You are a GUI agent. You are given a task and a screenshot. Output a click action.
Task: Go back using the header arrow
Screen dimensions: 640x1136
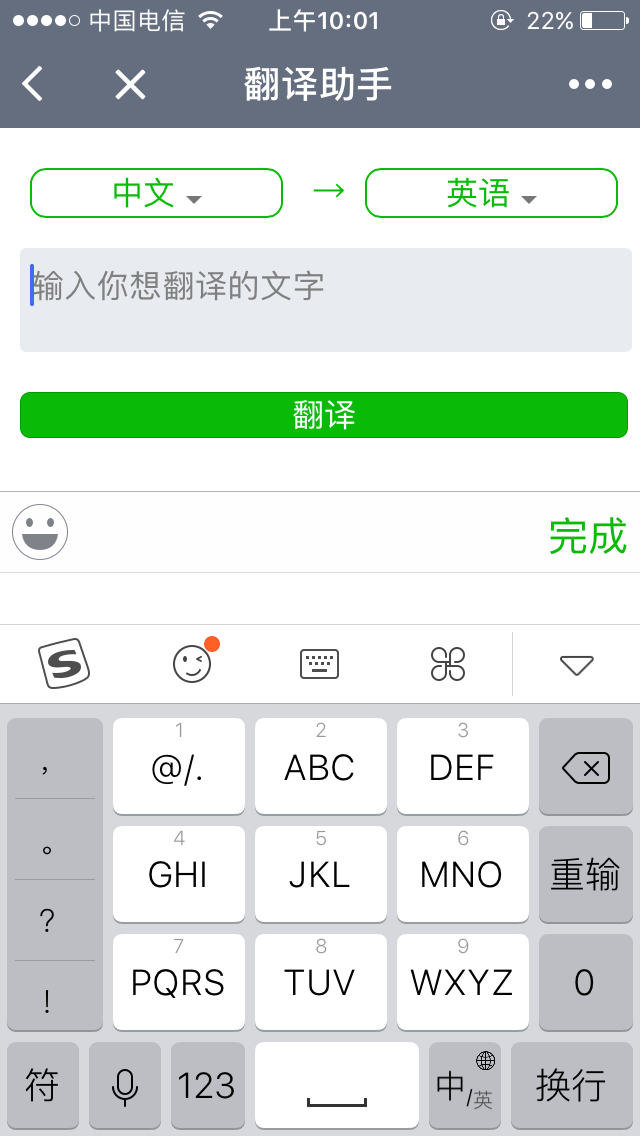coord(33,84)
